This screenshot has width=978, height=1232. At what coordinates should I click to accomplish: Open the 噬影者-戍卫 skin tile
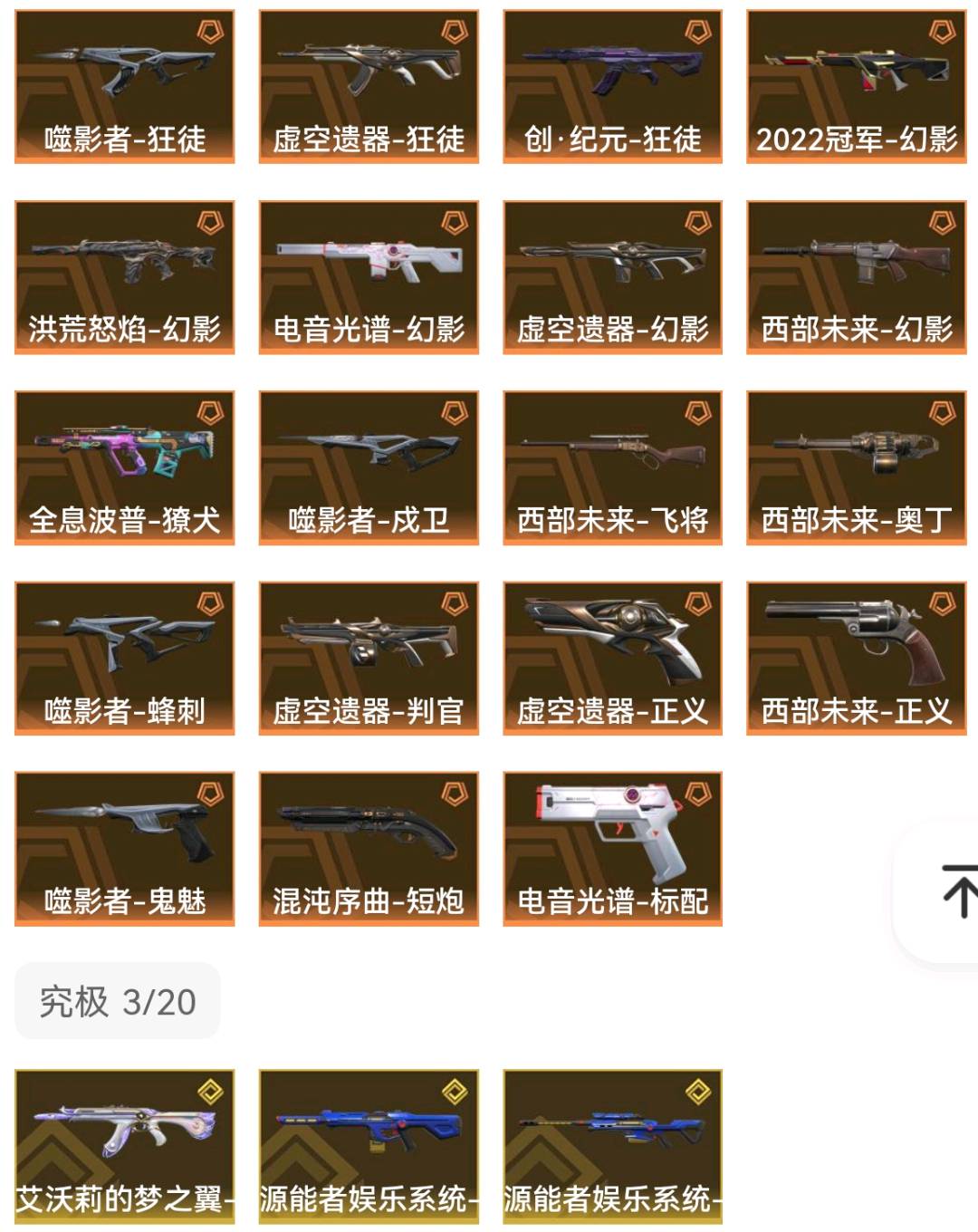point(369,467)
